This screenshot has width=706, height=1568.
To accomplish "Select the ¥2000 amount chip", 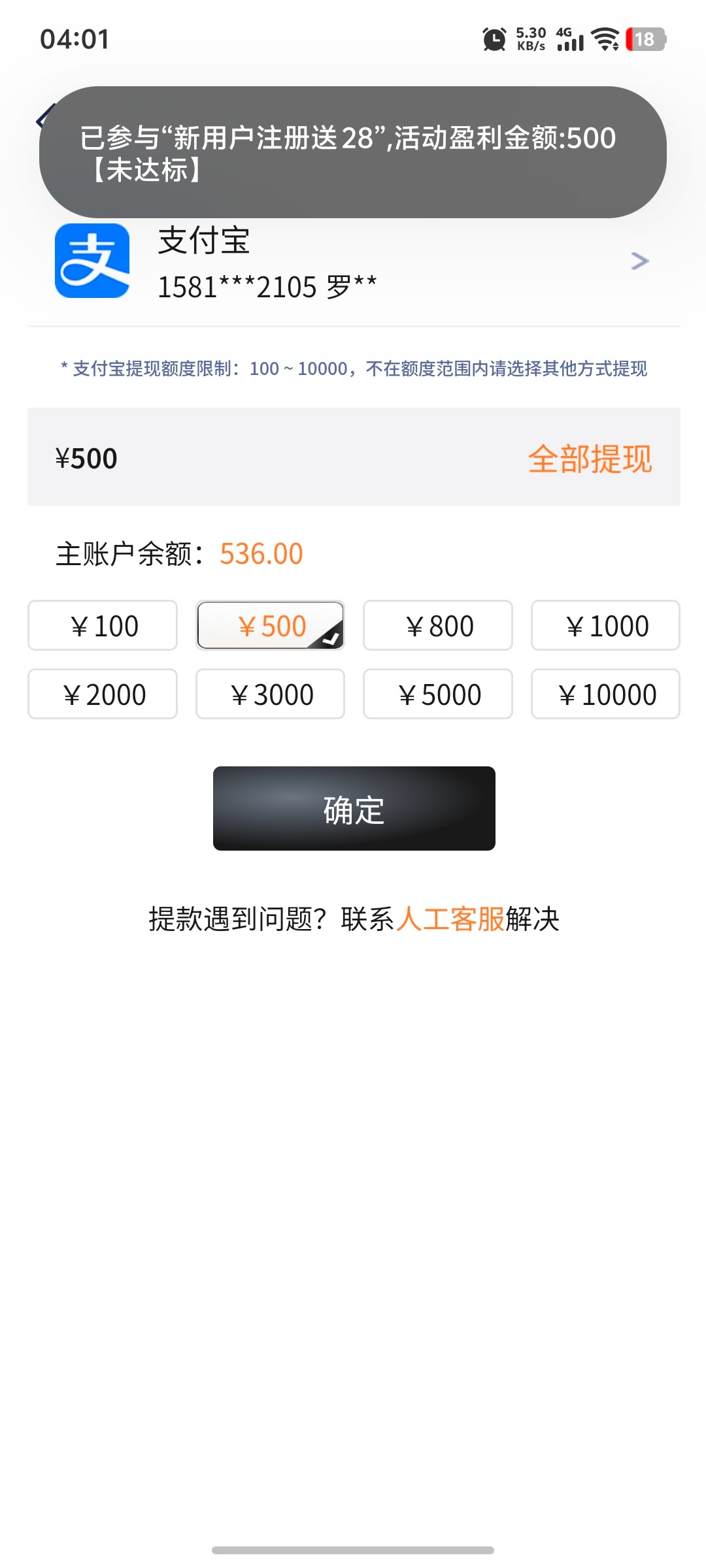I will (103, 694).
